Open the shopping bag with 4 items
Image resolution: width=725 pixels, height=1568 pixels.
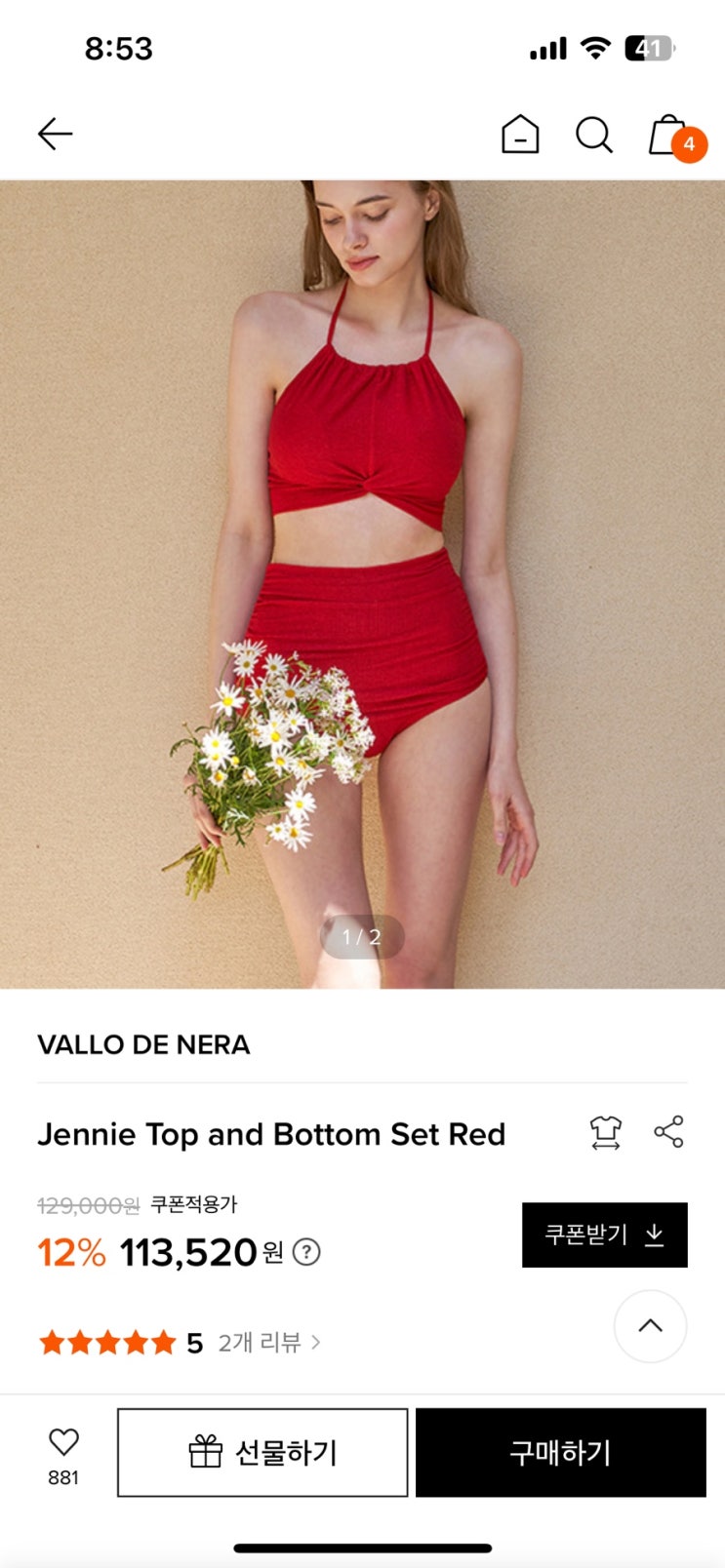click(670, 137)
